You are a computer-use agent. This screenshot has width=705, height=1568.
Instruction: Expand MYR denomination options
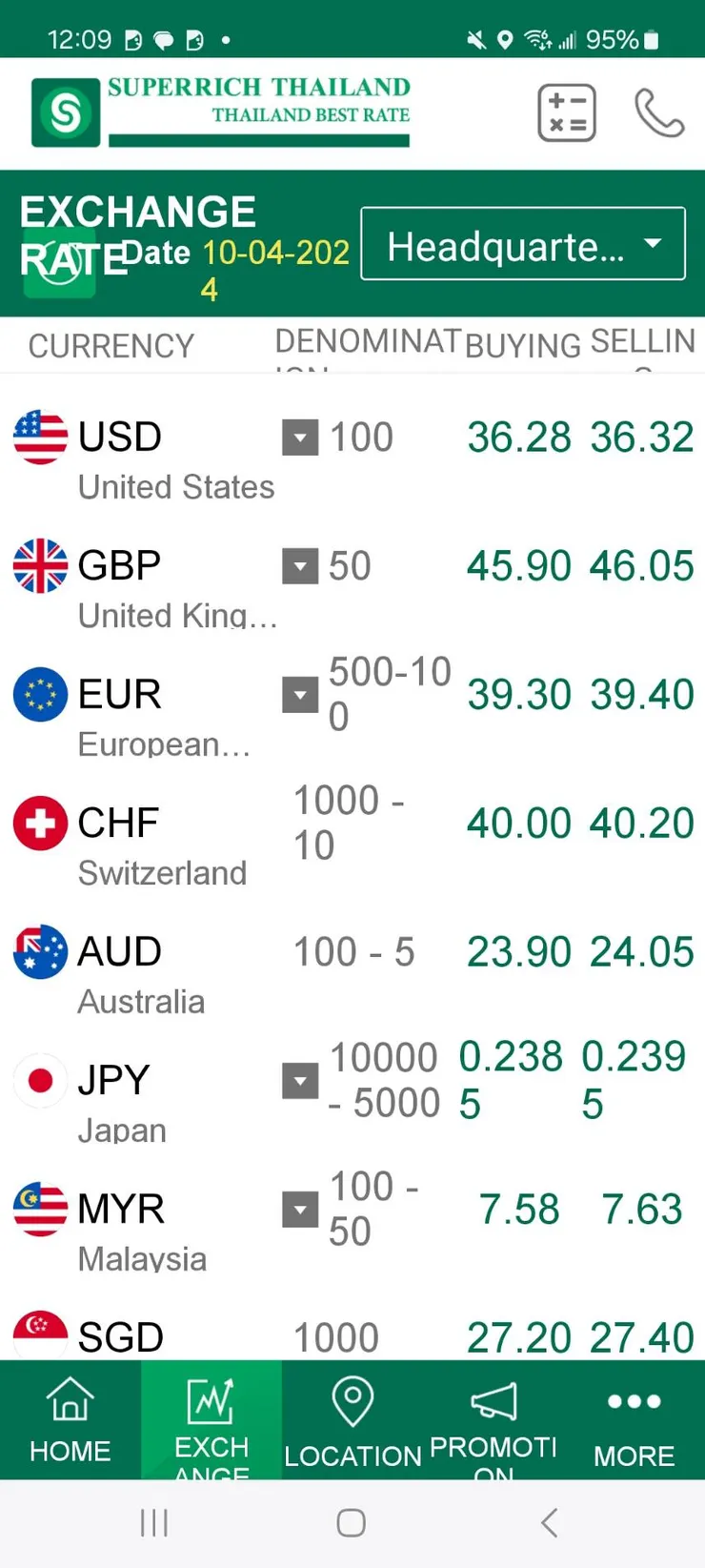click(300, 1210)
